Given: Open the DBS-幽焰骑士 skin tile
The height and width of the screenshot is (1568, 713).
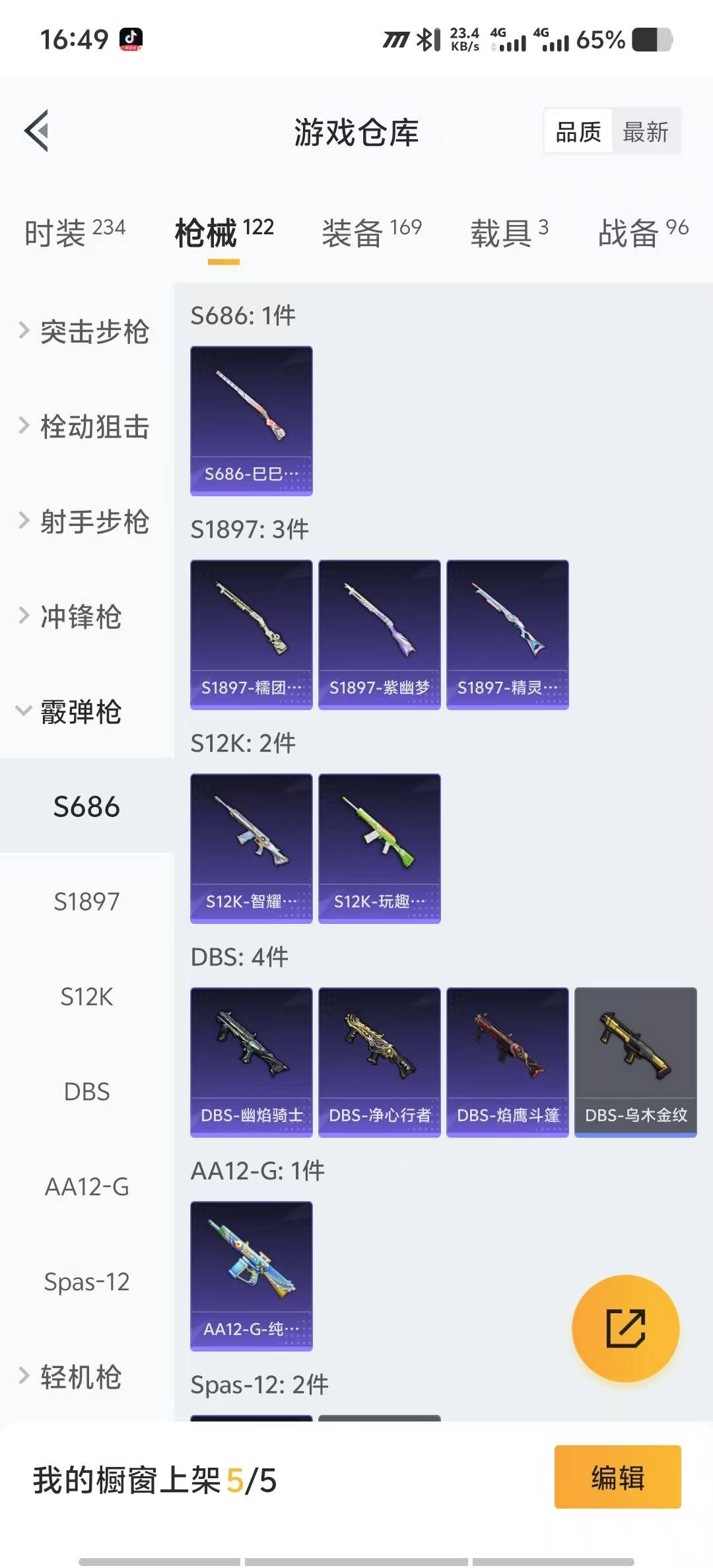Looking at the screenshot, I should point(251,1062).
